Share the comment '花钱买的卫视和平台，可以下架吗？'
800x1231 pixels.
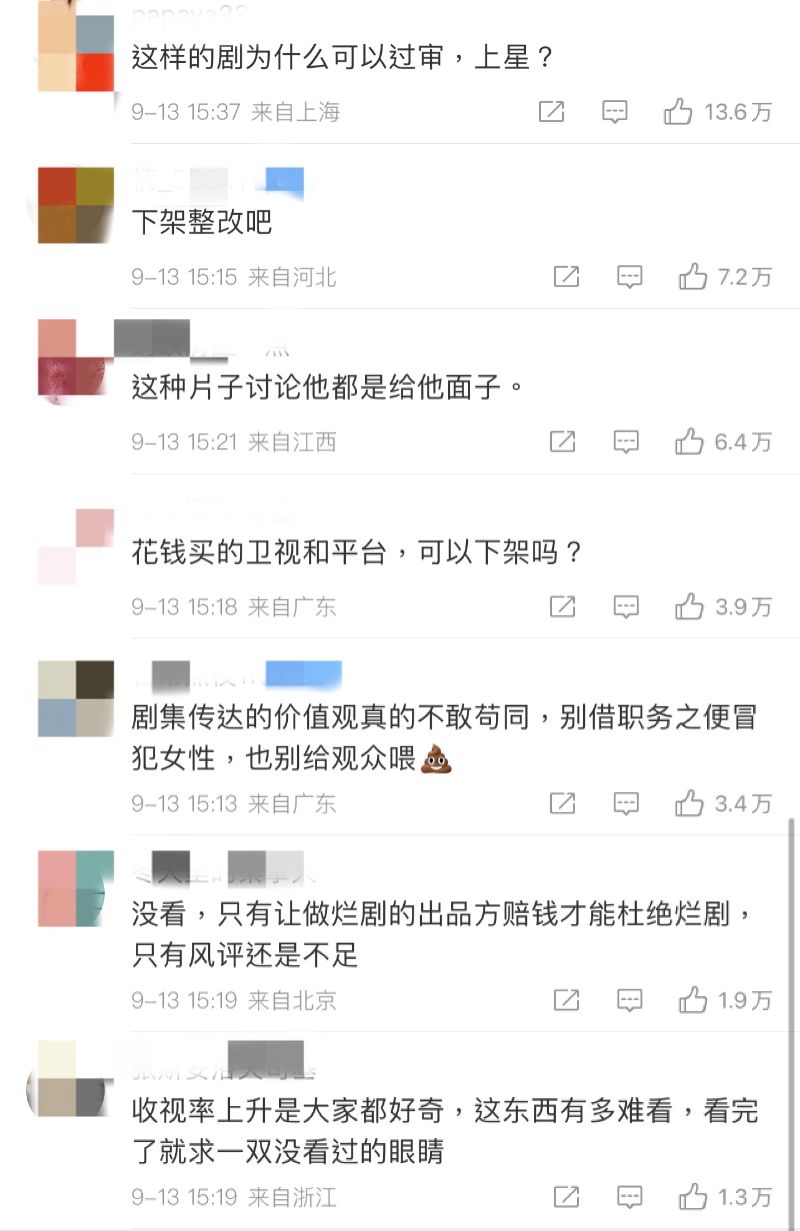coord(563,606)
